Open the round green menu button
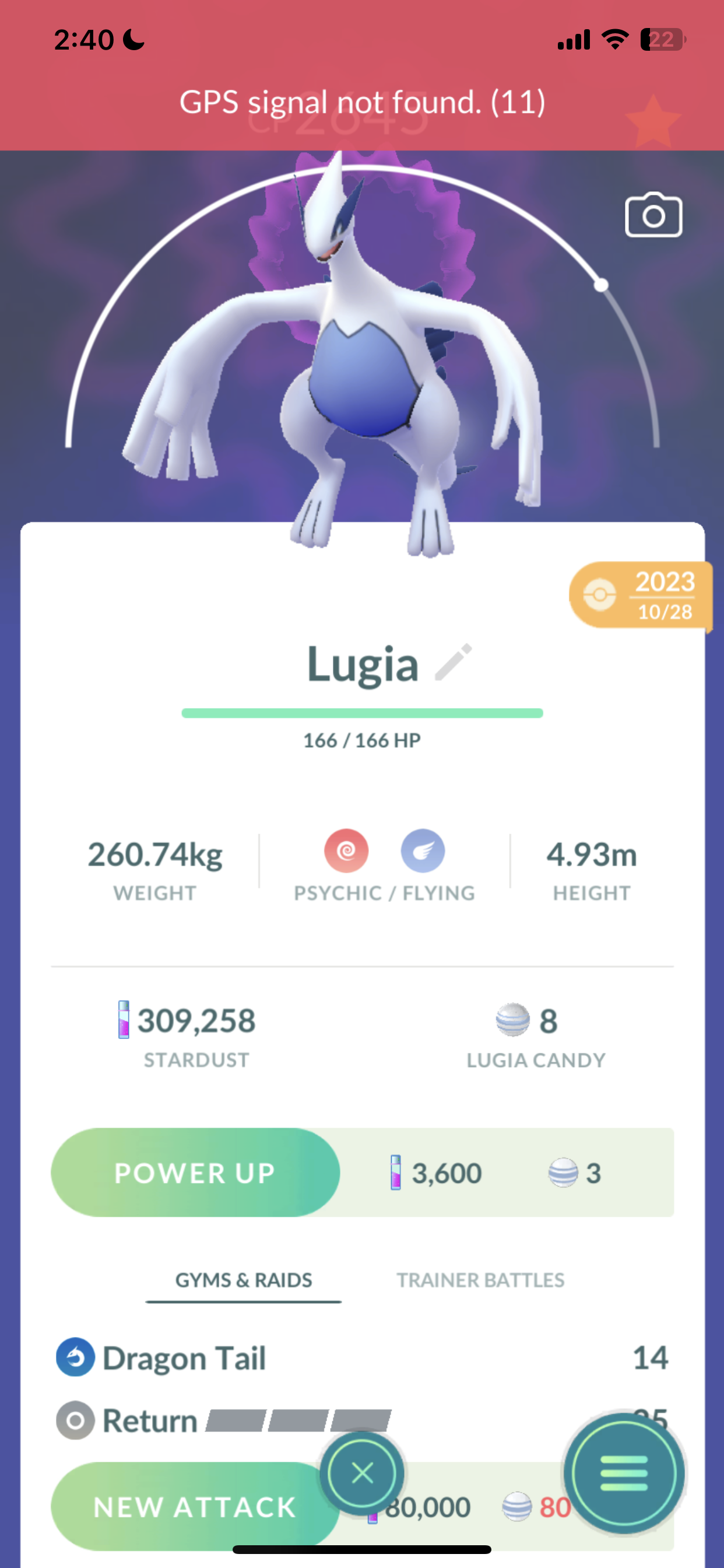Screen dimensions: 724x1568 click(624, 1473)
